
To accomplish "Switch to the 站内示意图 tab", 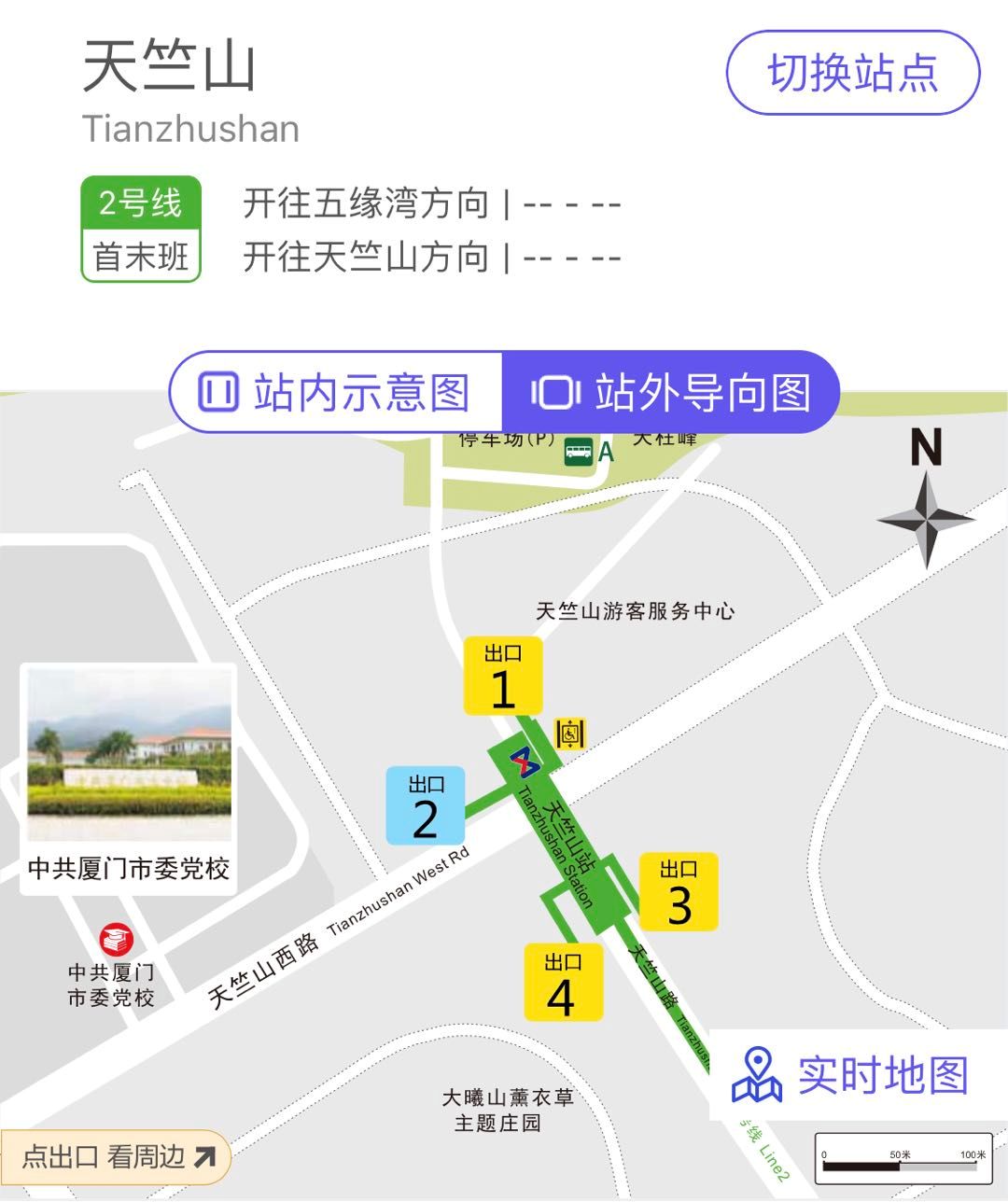I will (x=336, y=392).
